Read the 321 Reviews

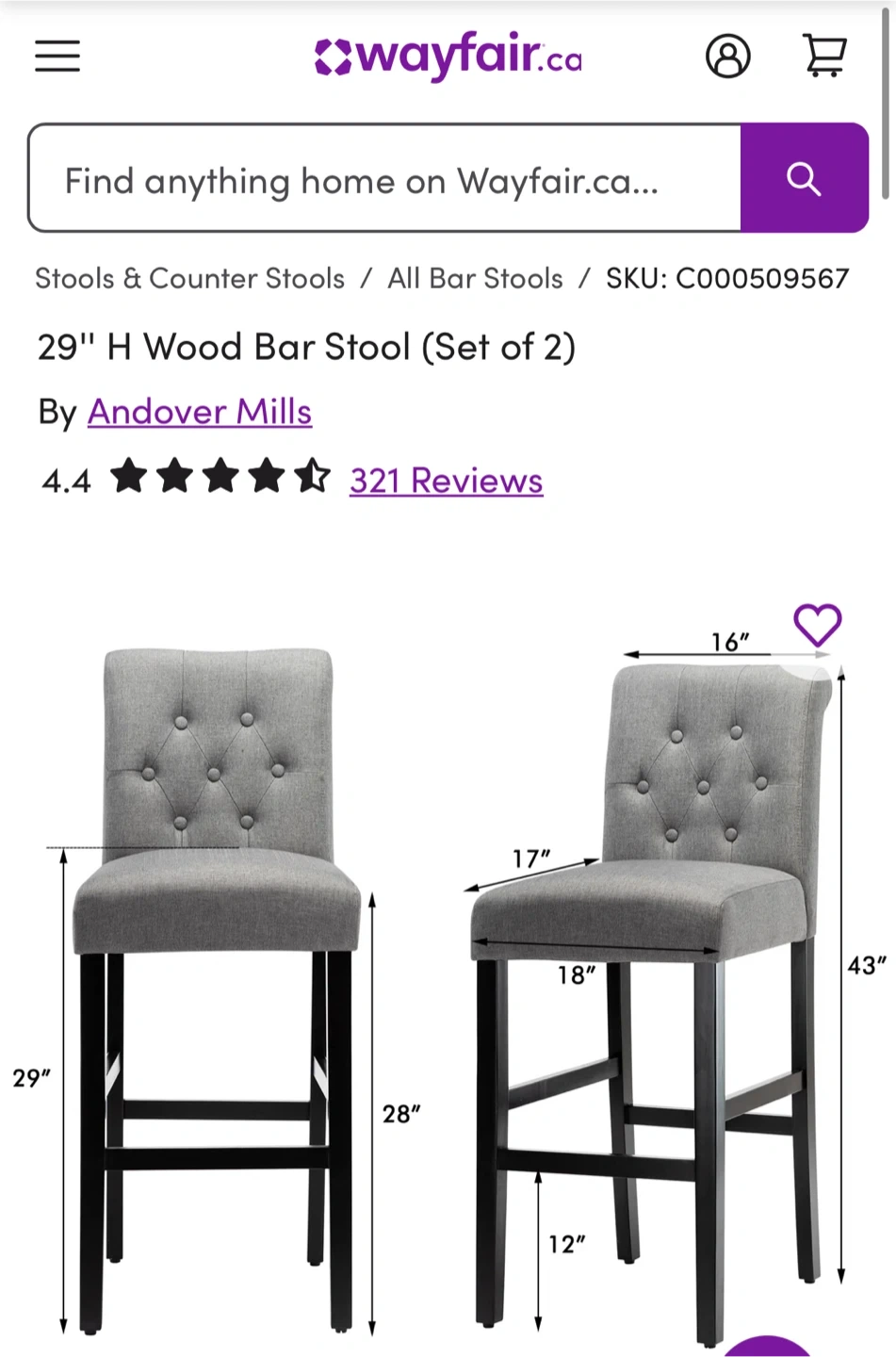[447, 481]
